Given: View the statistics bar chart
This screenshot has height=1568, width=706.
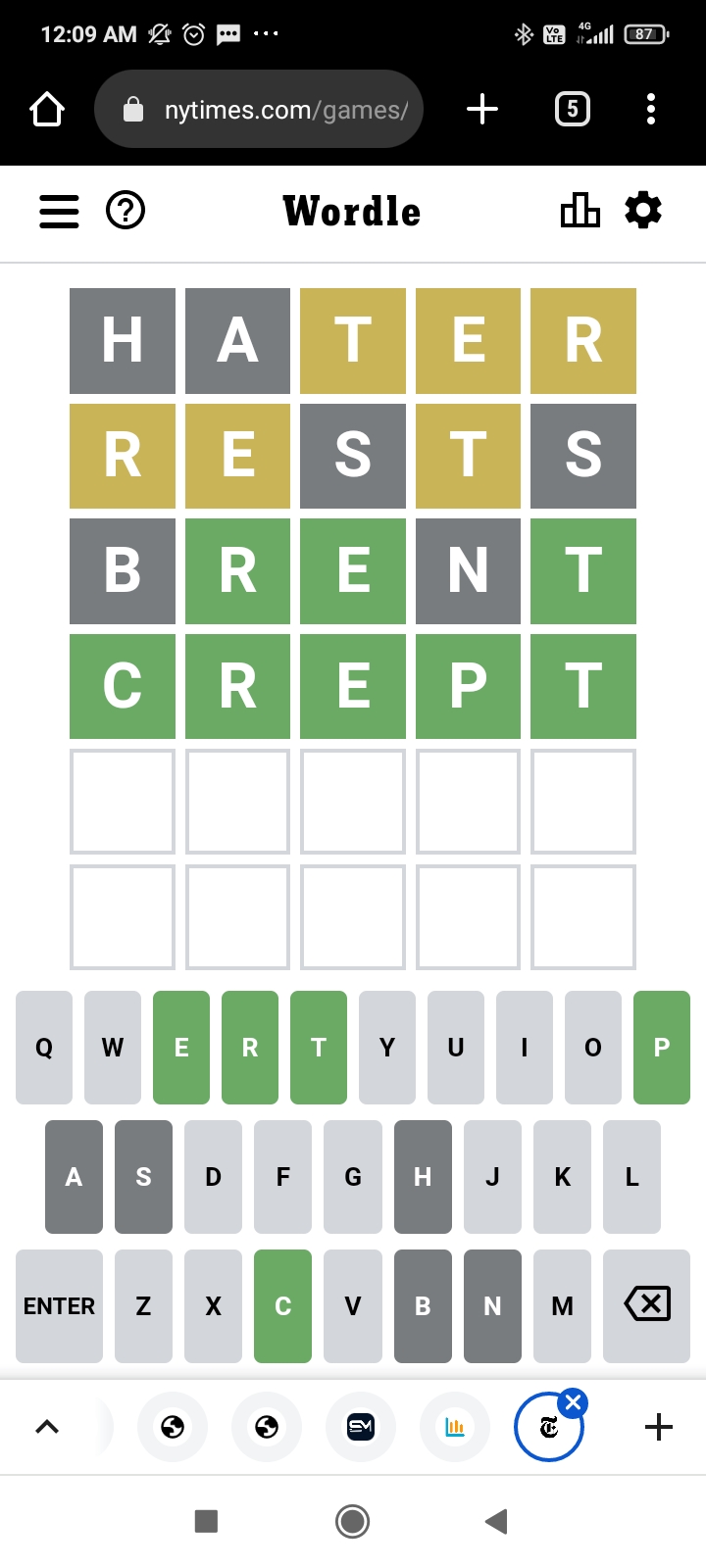Looking at the screenshot, I should 580,210.
